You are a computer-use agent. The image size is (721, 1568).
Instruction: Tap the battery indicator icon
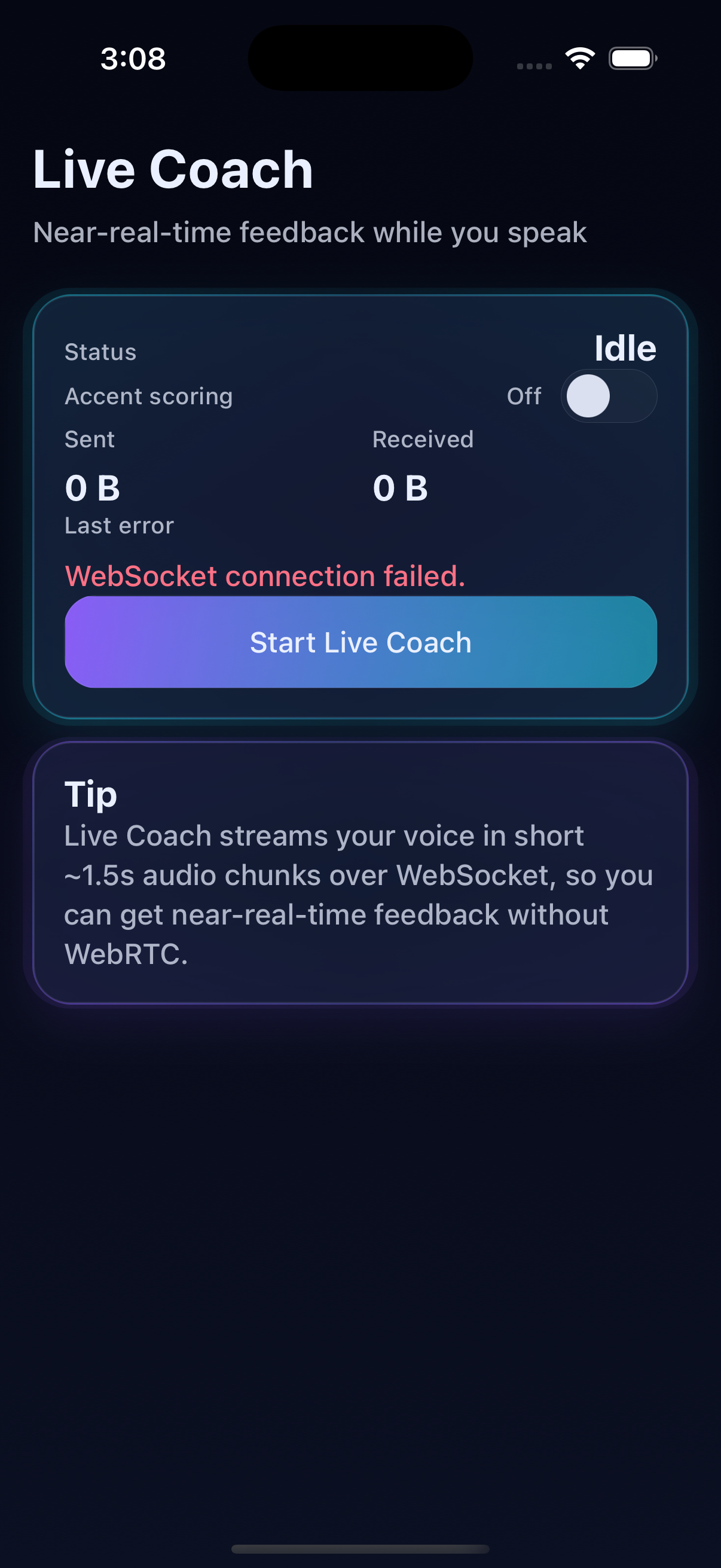point(631,58)
